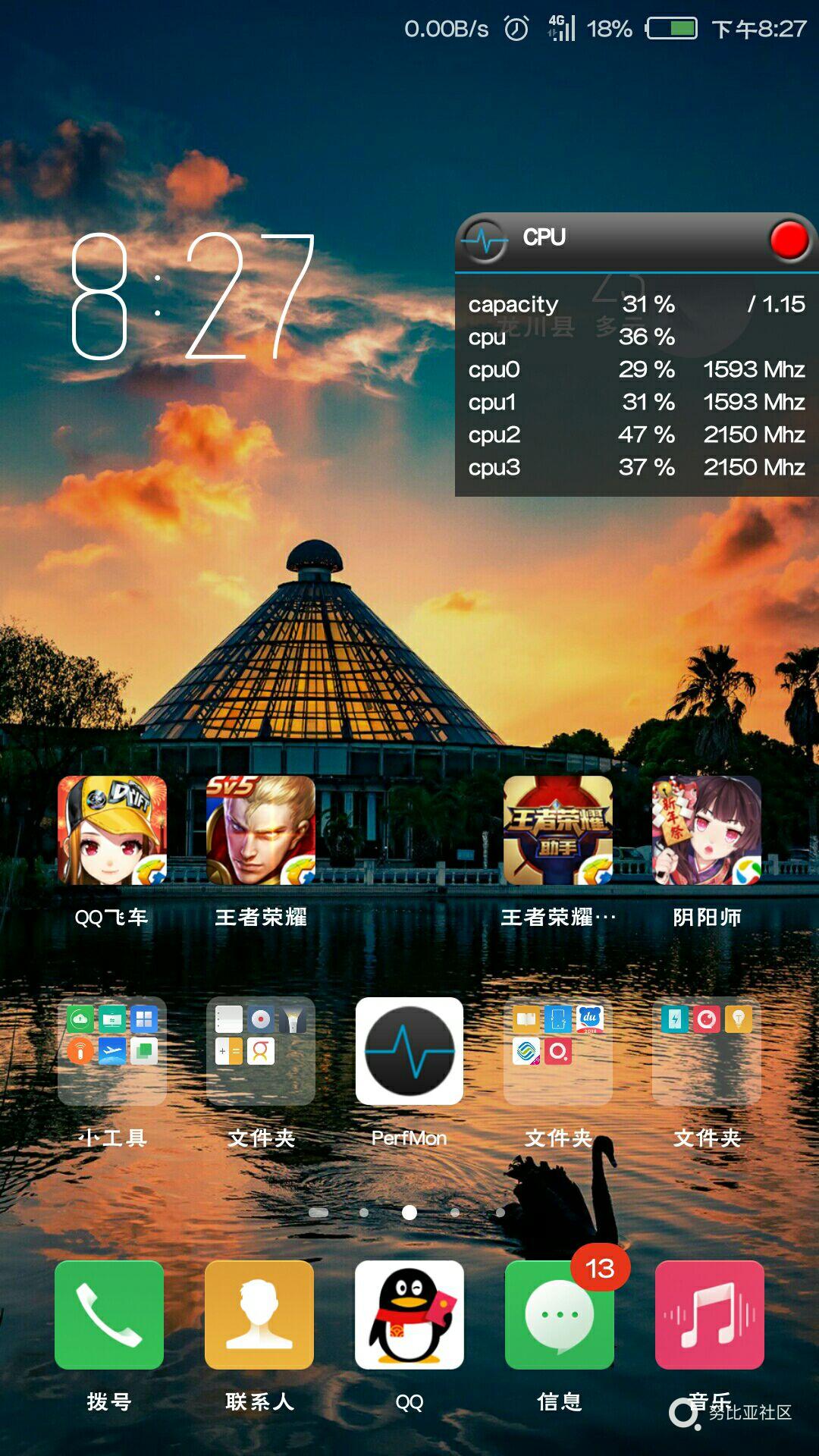The width and height of the screenshot is (819, 1456).
Task: Open the 拨号 phone dialer
Action: click(x=109, y=1315)
